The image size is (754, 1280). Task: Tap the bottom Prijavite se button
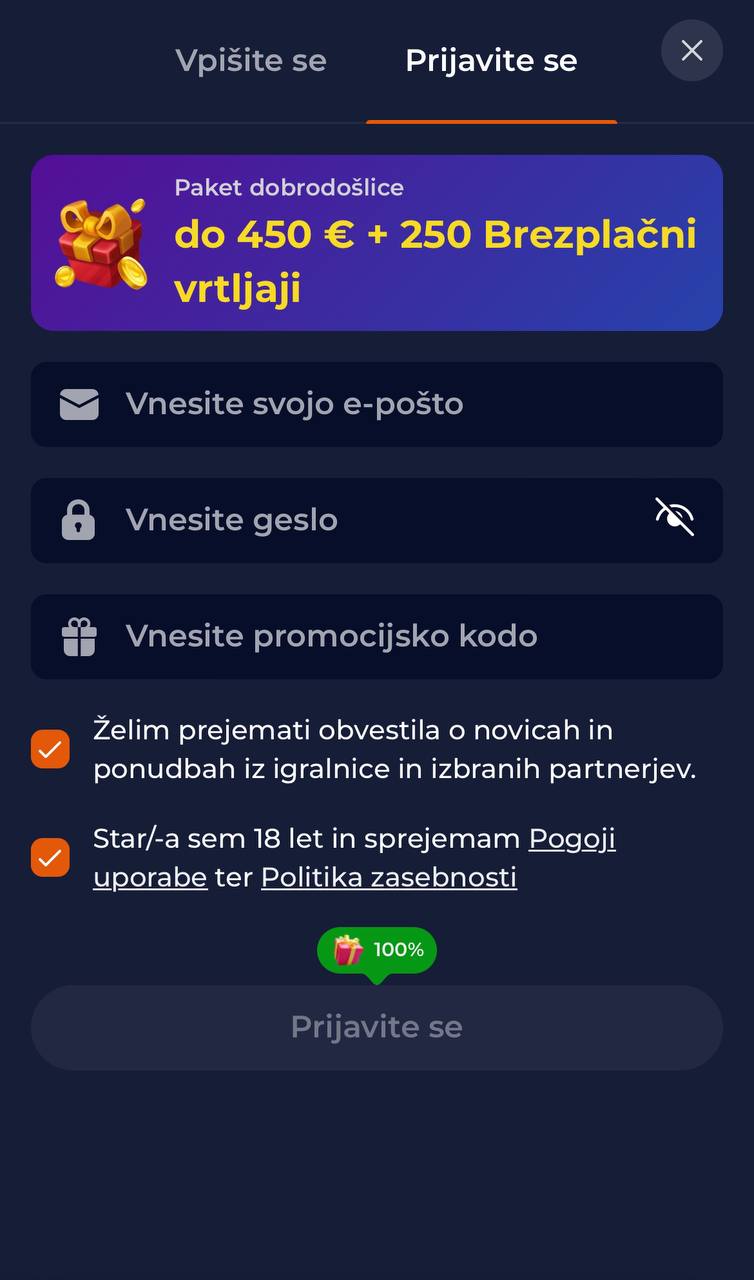coord(377,1028)
